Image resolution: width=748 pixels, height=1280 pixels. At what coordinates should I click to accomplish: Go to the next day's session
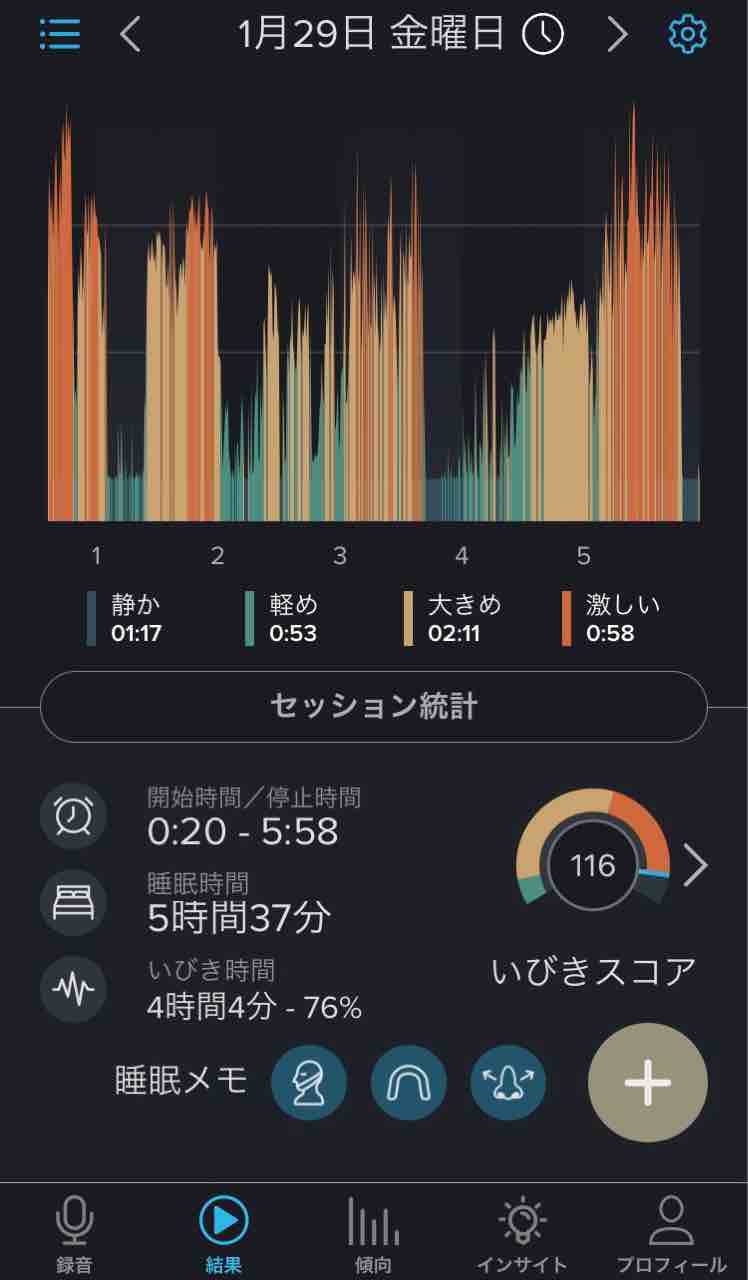(x=618, y=35)
